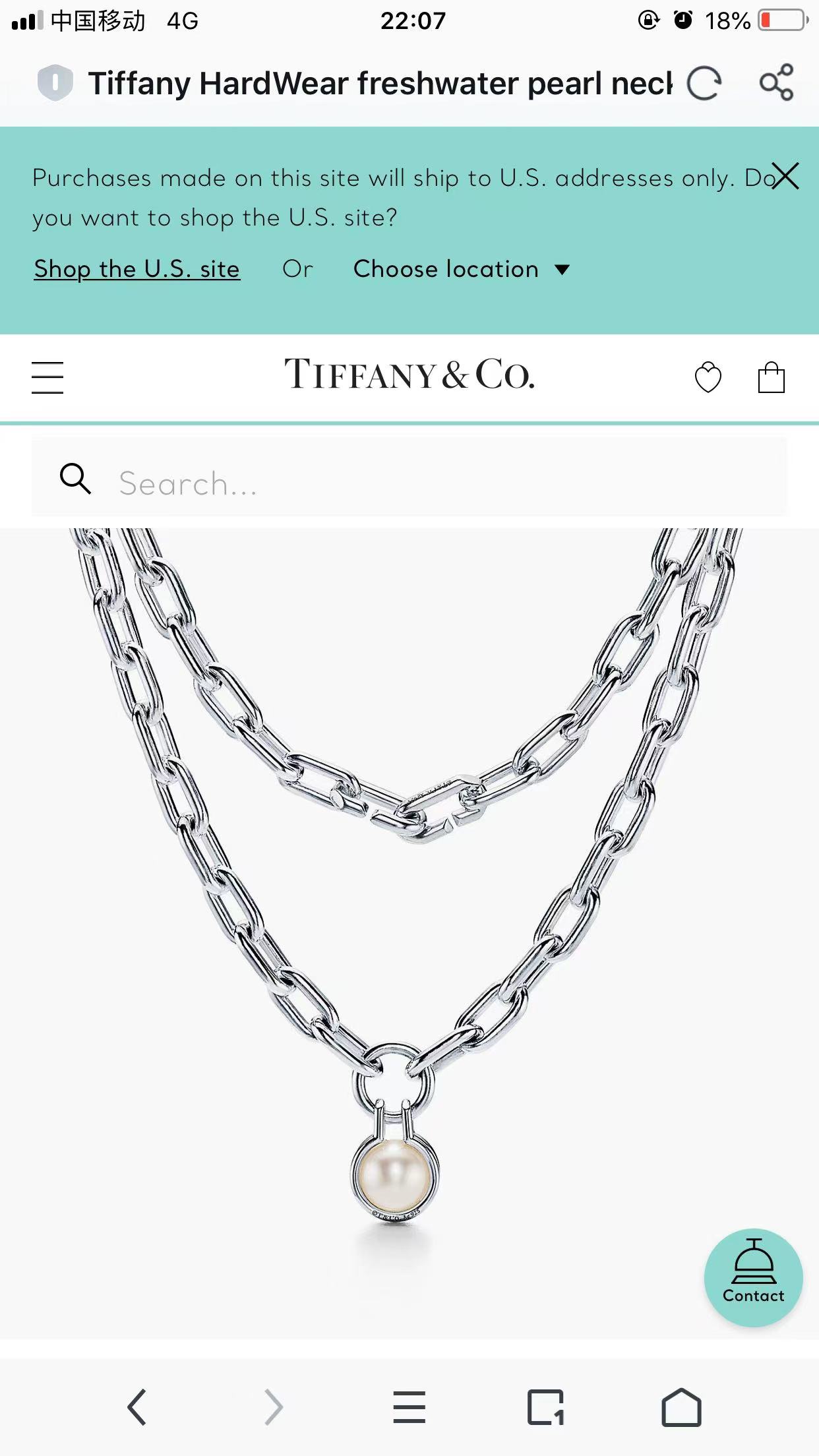819x1456 pixels.
Task: Go back to the previous page
Action: (x=136, y=1407)
